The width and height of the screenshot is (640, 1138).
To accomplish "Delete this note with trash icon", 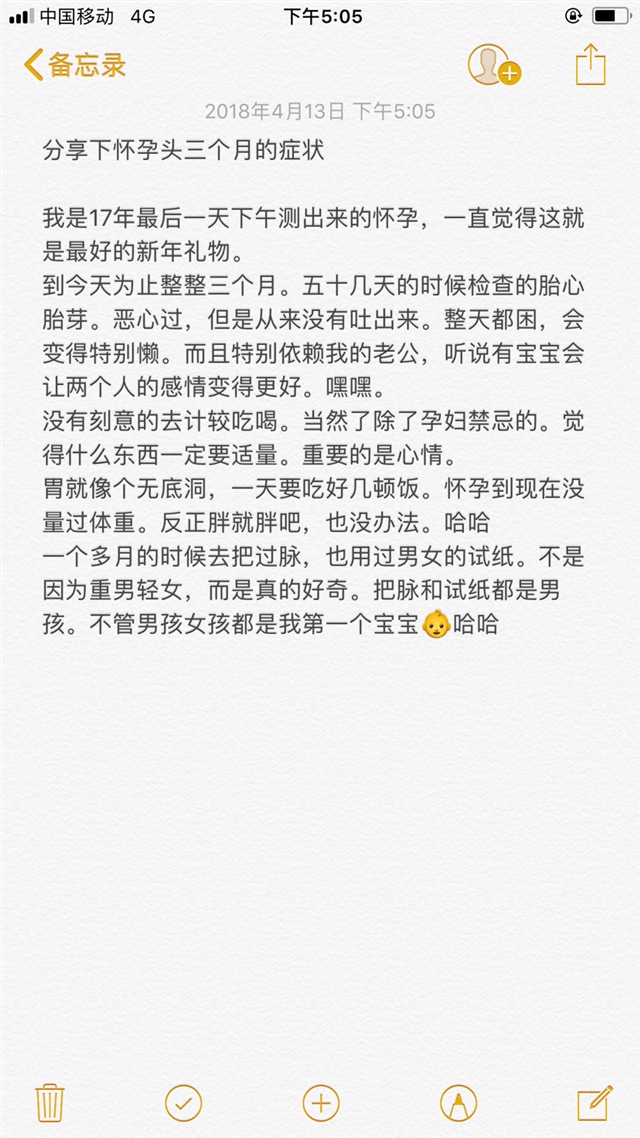I will (x=49, y=1103).
